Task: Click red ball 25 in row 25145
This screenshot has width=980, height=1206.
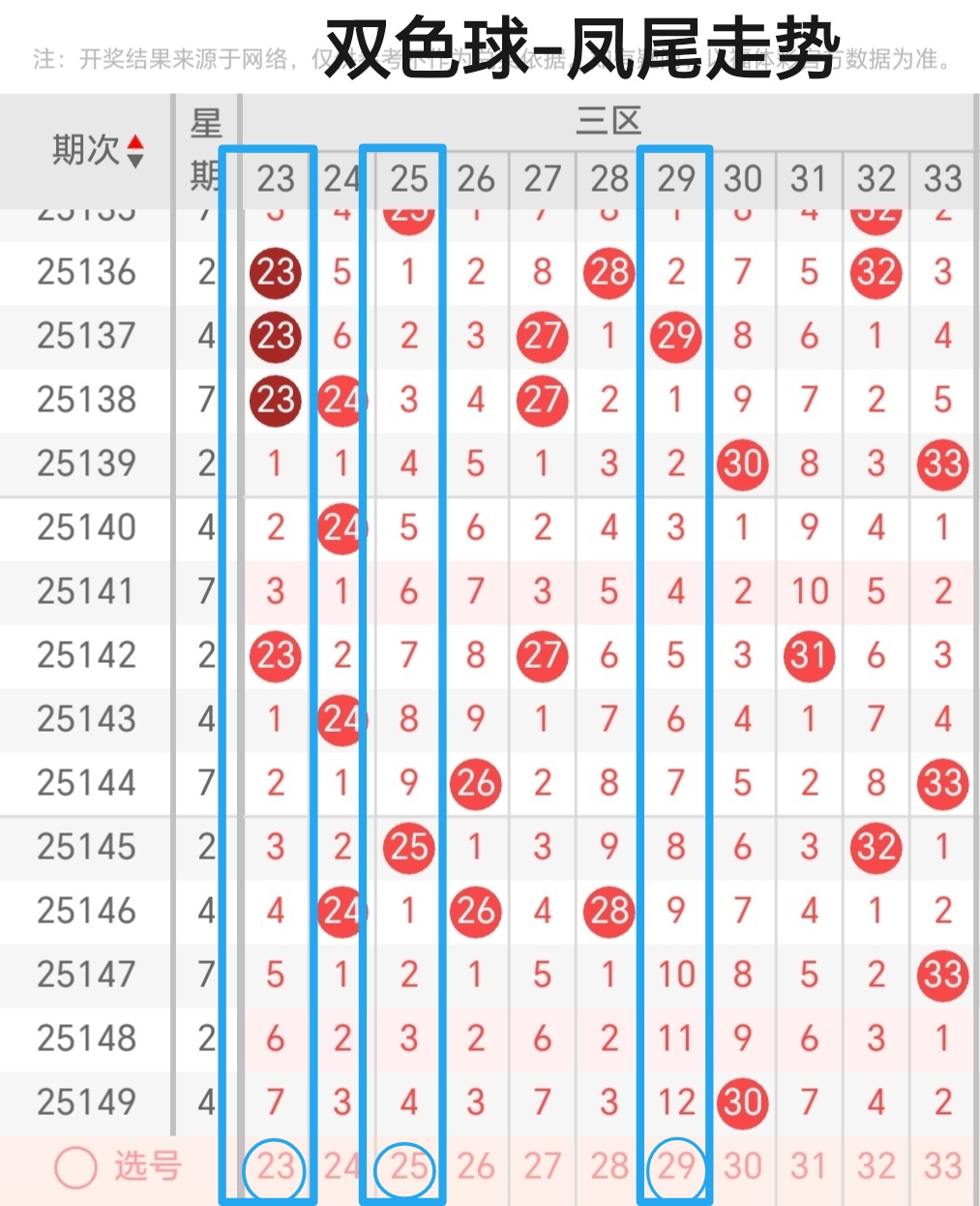Action: tap(408, 848)
